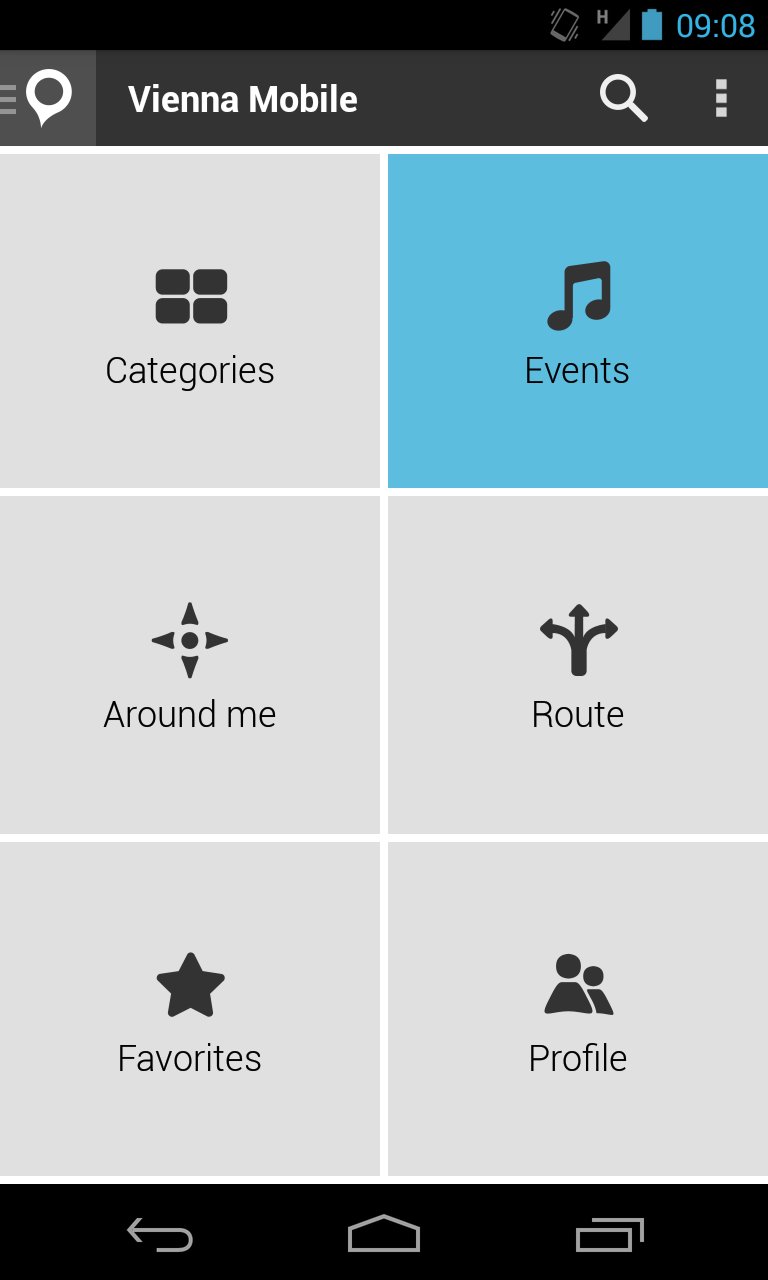Tap the battery indicator in the status bar
This screenshot has height=1280, width=768.
click(x=651, y=25)
